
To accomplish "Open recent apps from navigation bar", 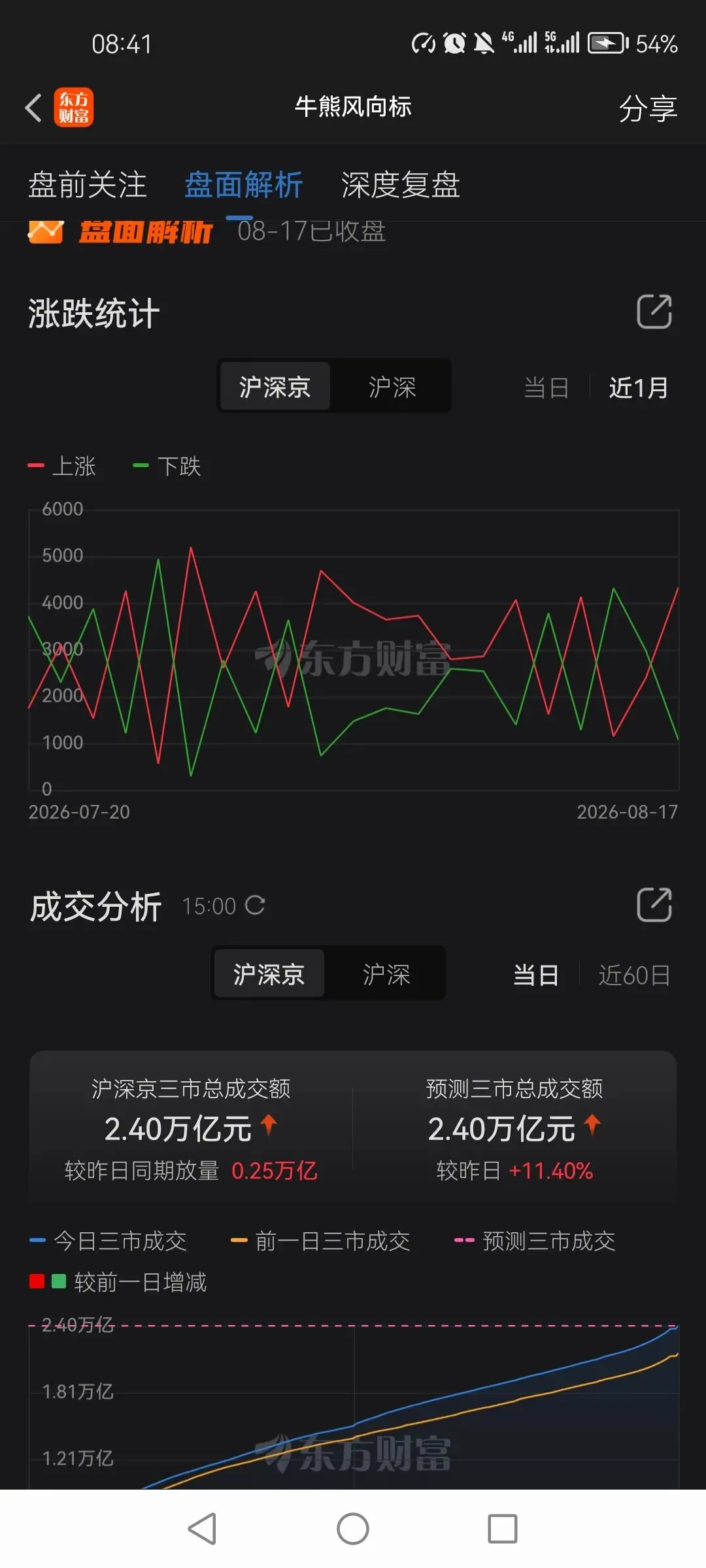I will pyautogui.click(x=503, y=1529).
